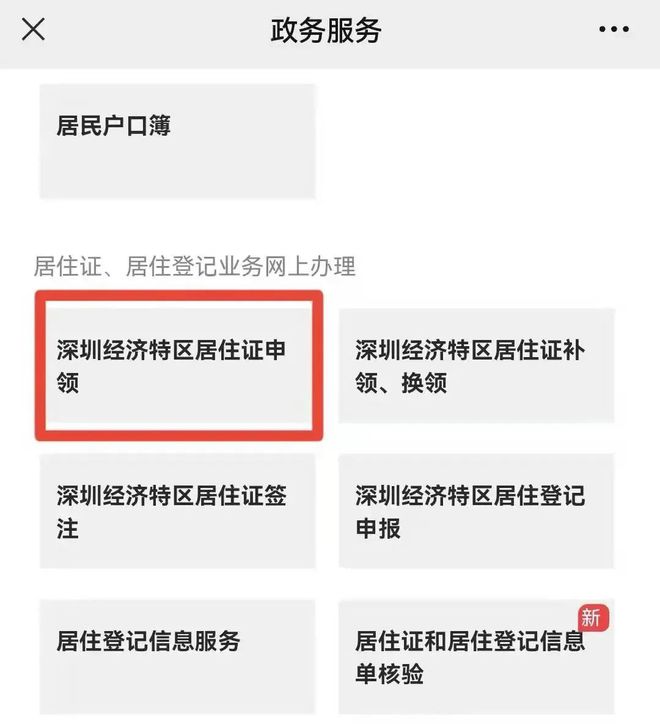Viewport: 660px width, 724px height.
Task: Open 深圳经济特区居住证补领、换领
Action: tap(476, 366)
